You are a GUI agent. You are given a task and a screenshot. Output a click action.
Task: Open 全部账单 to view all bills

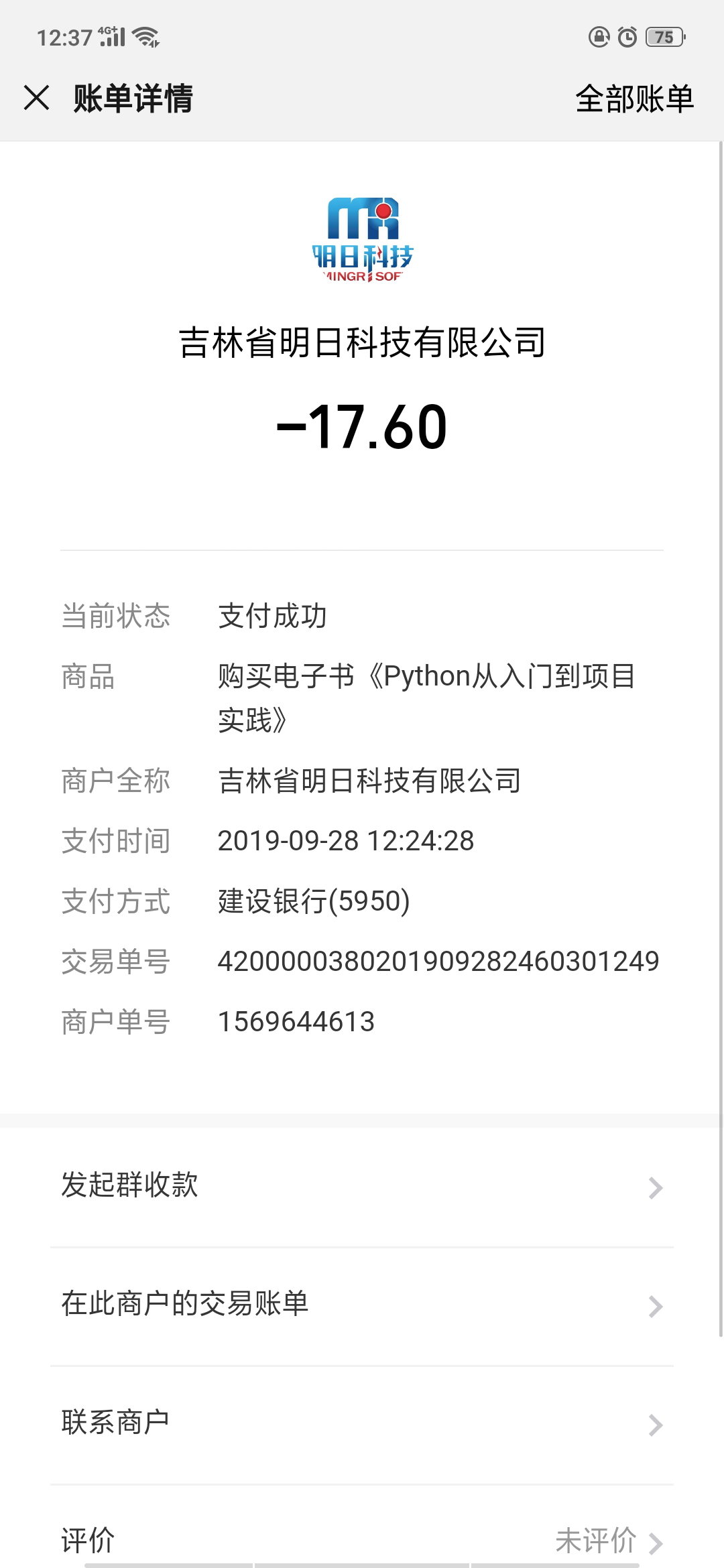click(634, 99)
